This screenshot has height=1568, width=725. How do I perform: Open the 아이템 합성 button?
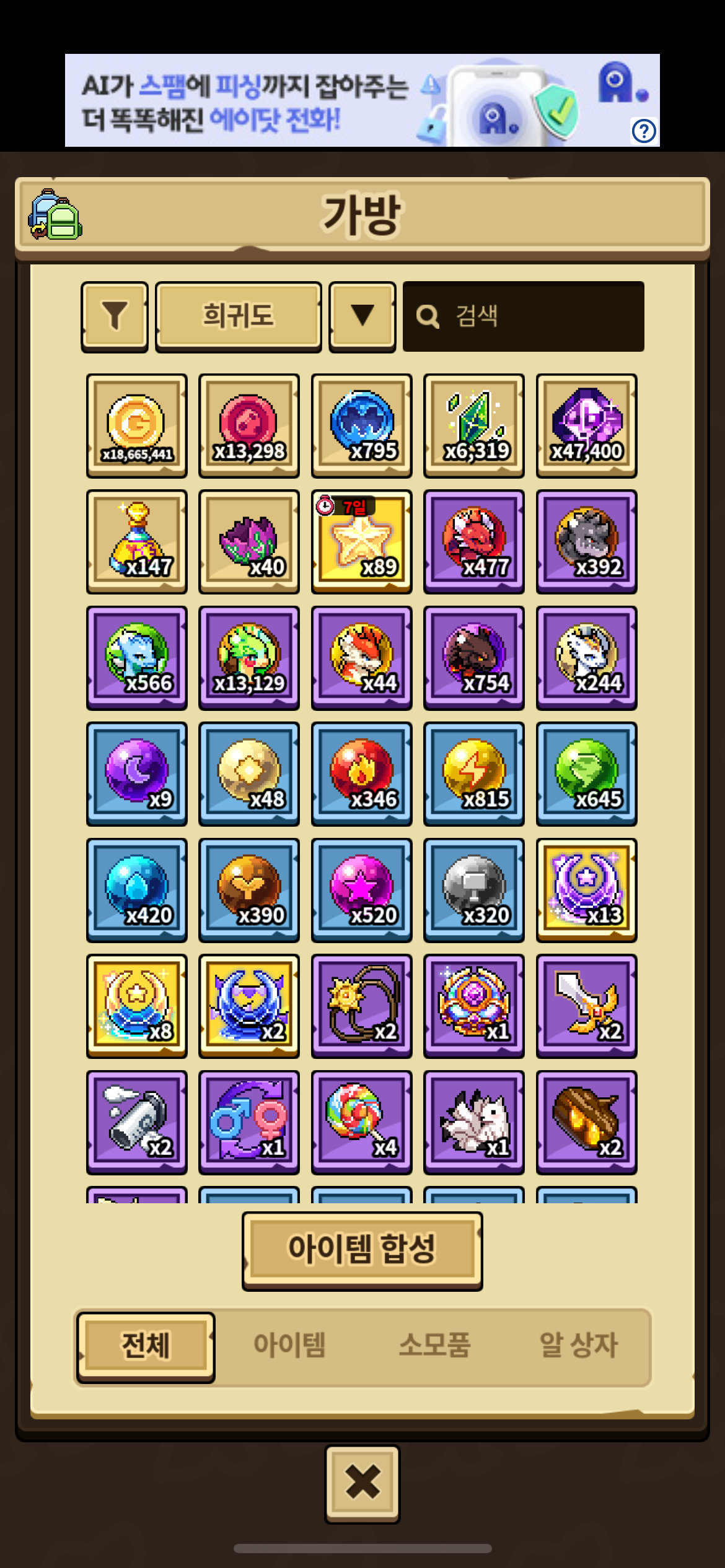click(362, 1249)
